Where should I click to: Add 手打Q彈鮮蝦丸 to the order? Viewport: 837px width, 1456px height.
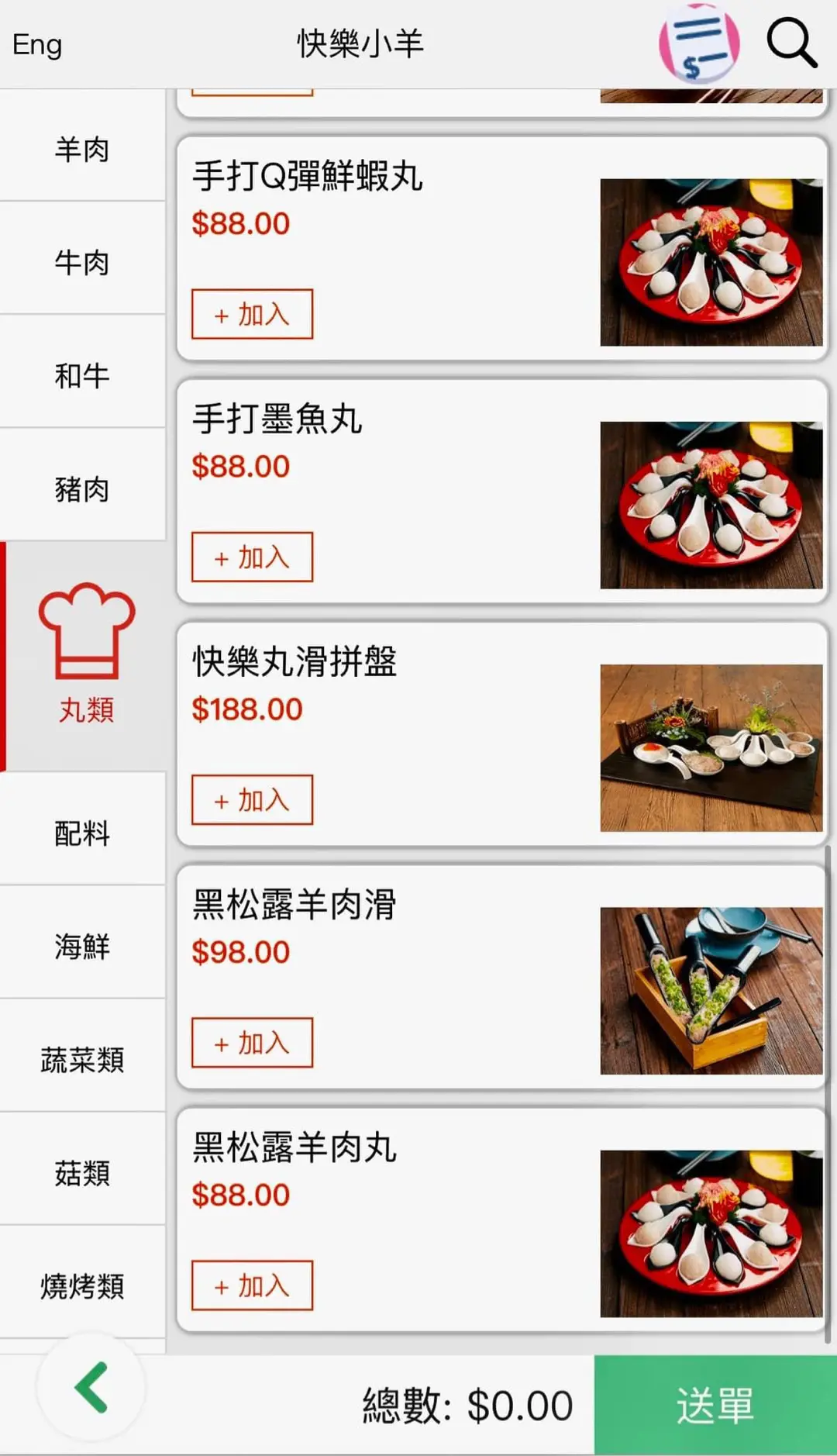pos(252,314)
